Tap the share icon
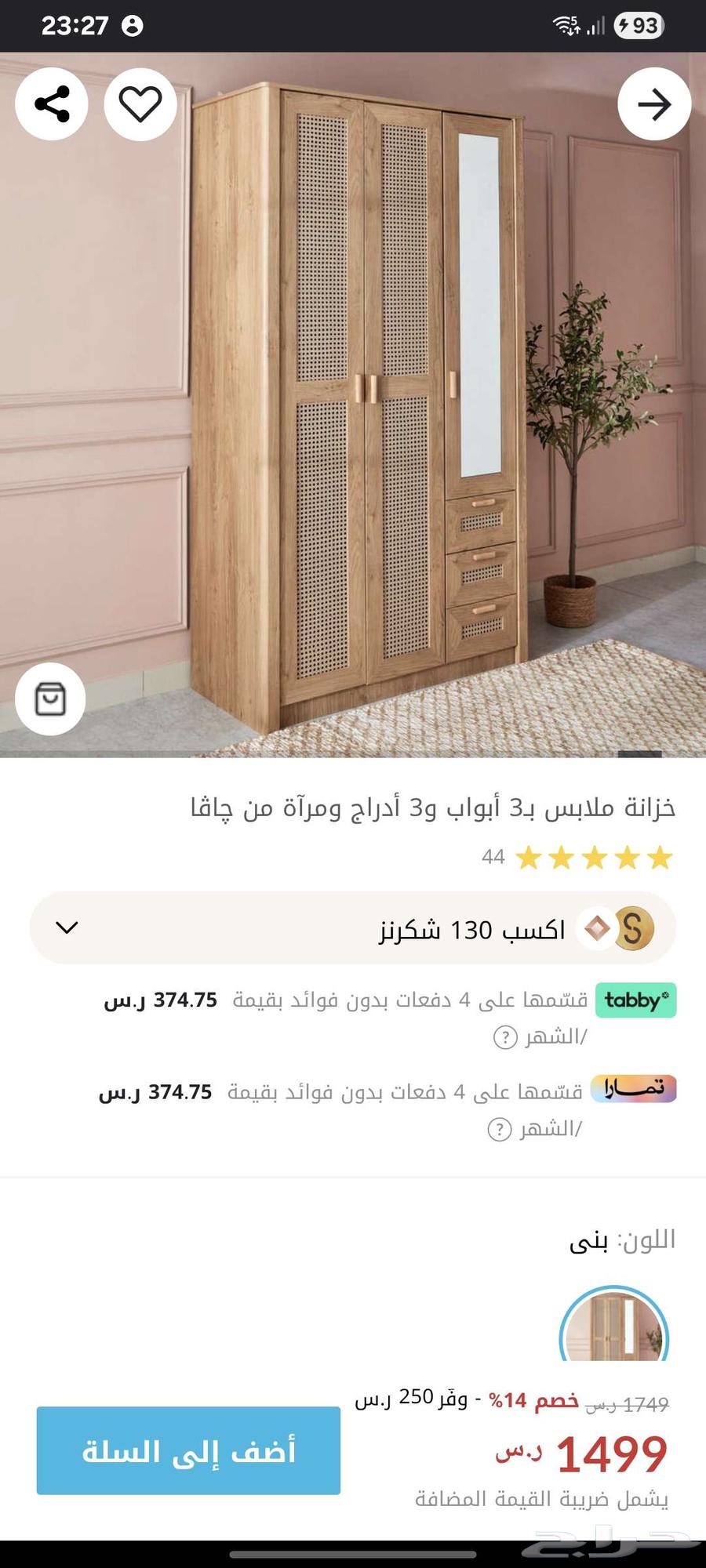 (x=51, y=103)
